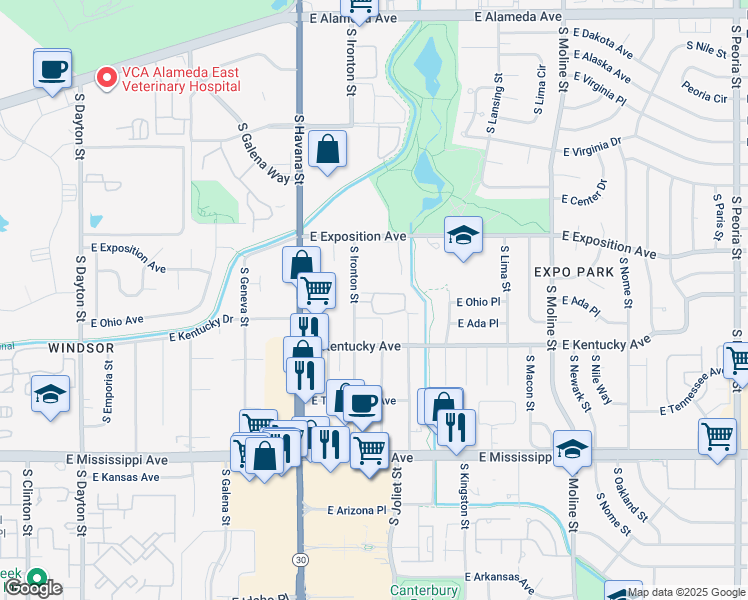
Task: Open the shopping cart marker below E Exposition Ave
Action: (x=316, y=293)
